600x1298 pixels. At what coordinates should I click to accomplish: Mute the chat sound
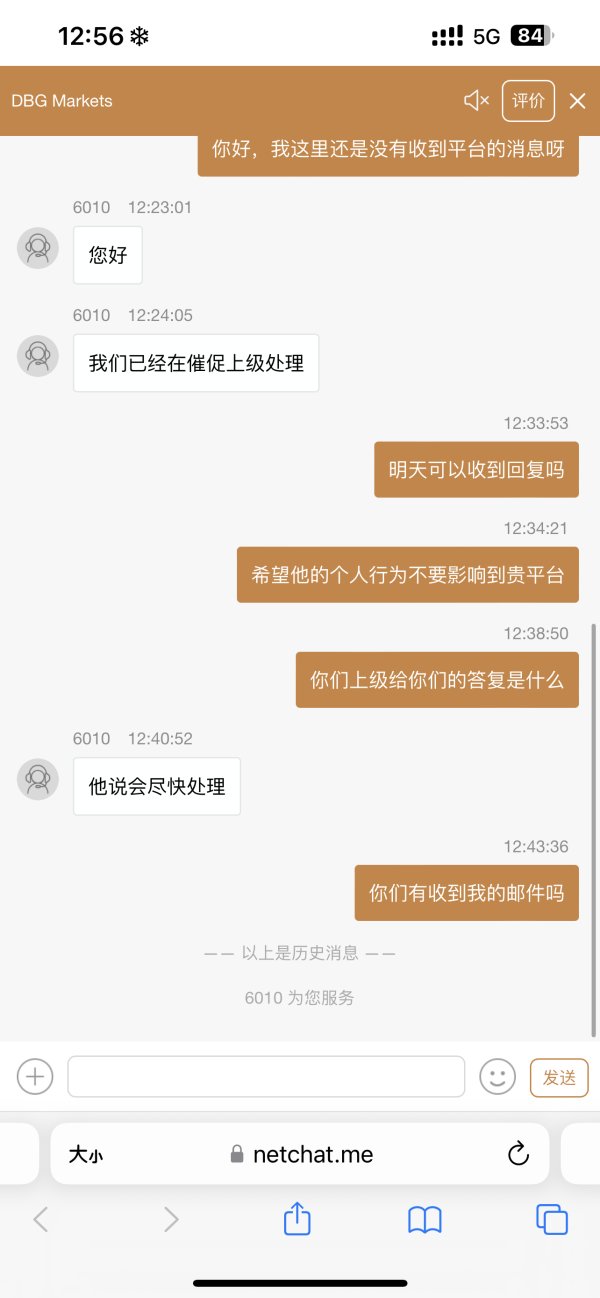(476, 100)
